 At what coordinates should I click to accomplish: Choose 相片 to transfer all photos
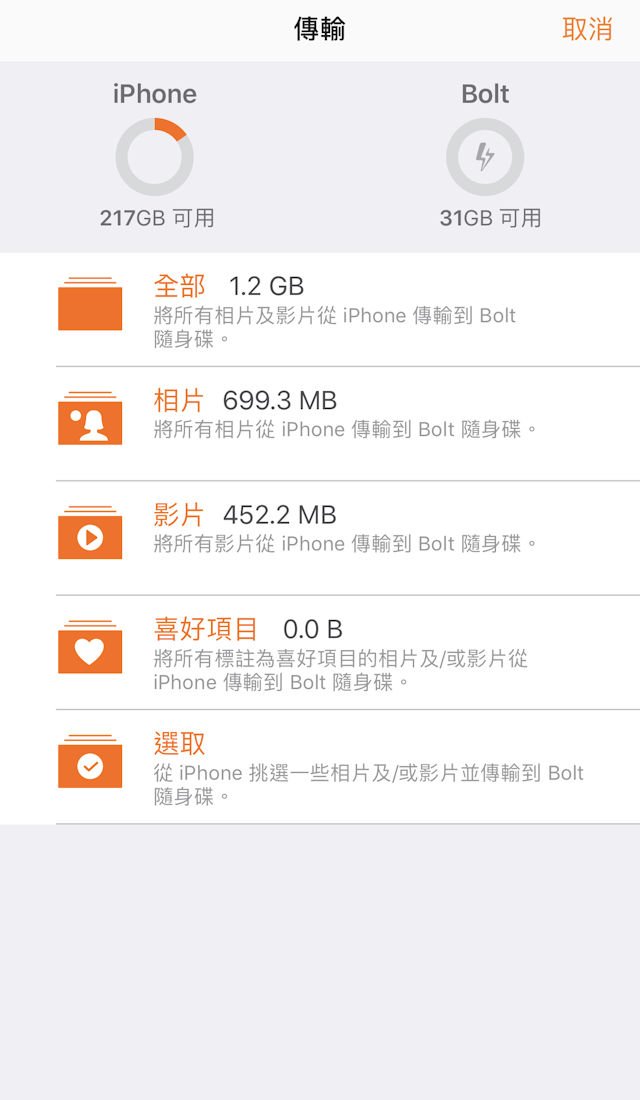pos(320,423)
